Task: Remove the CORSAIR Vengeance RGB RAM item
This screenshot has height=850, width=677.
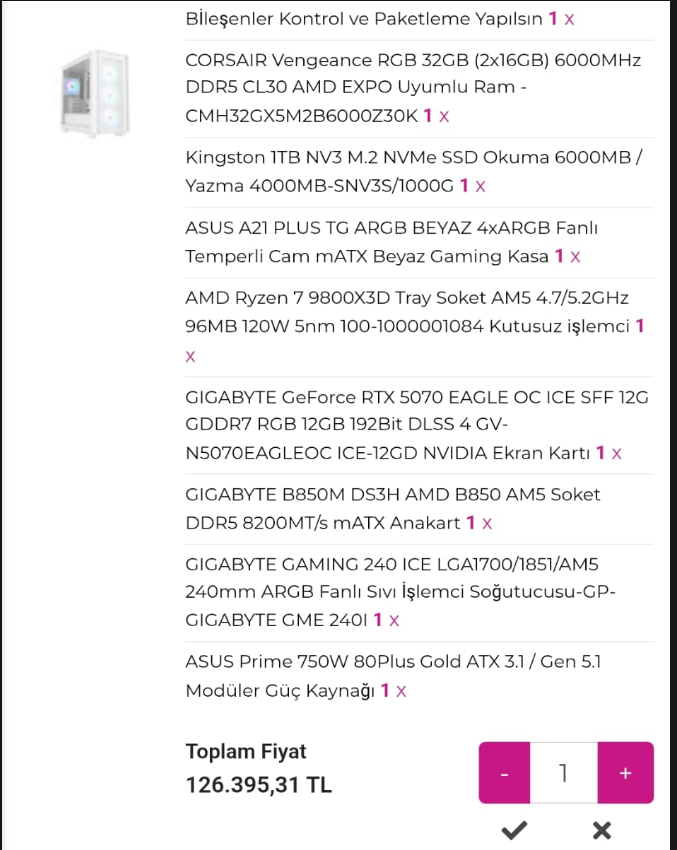Action: [444, 117]
